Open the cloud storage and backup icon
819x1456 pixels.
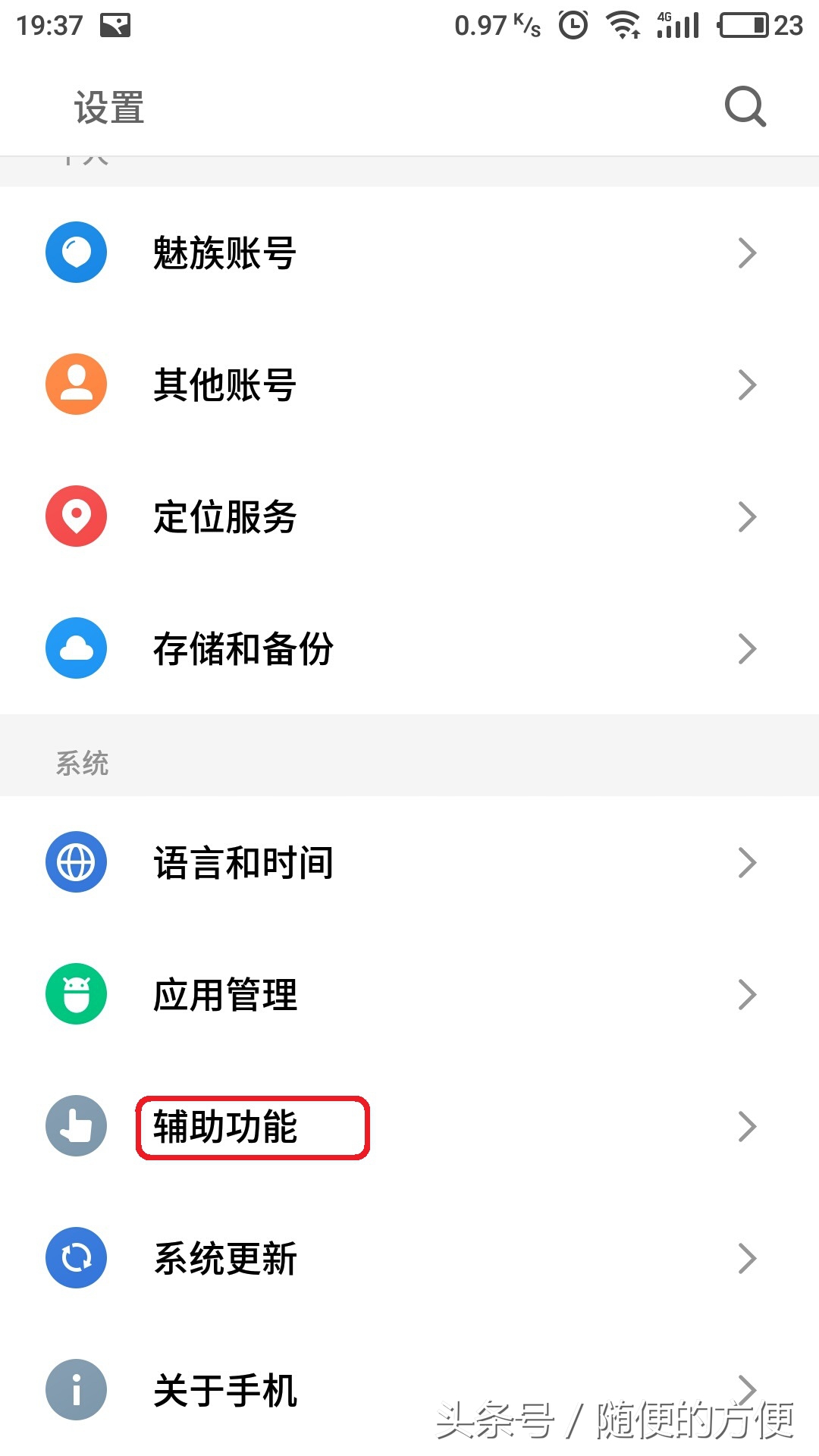coord(76,648)
